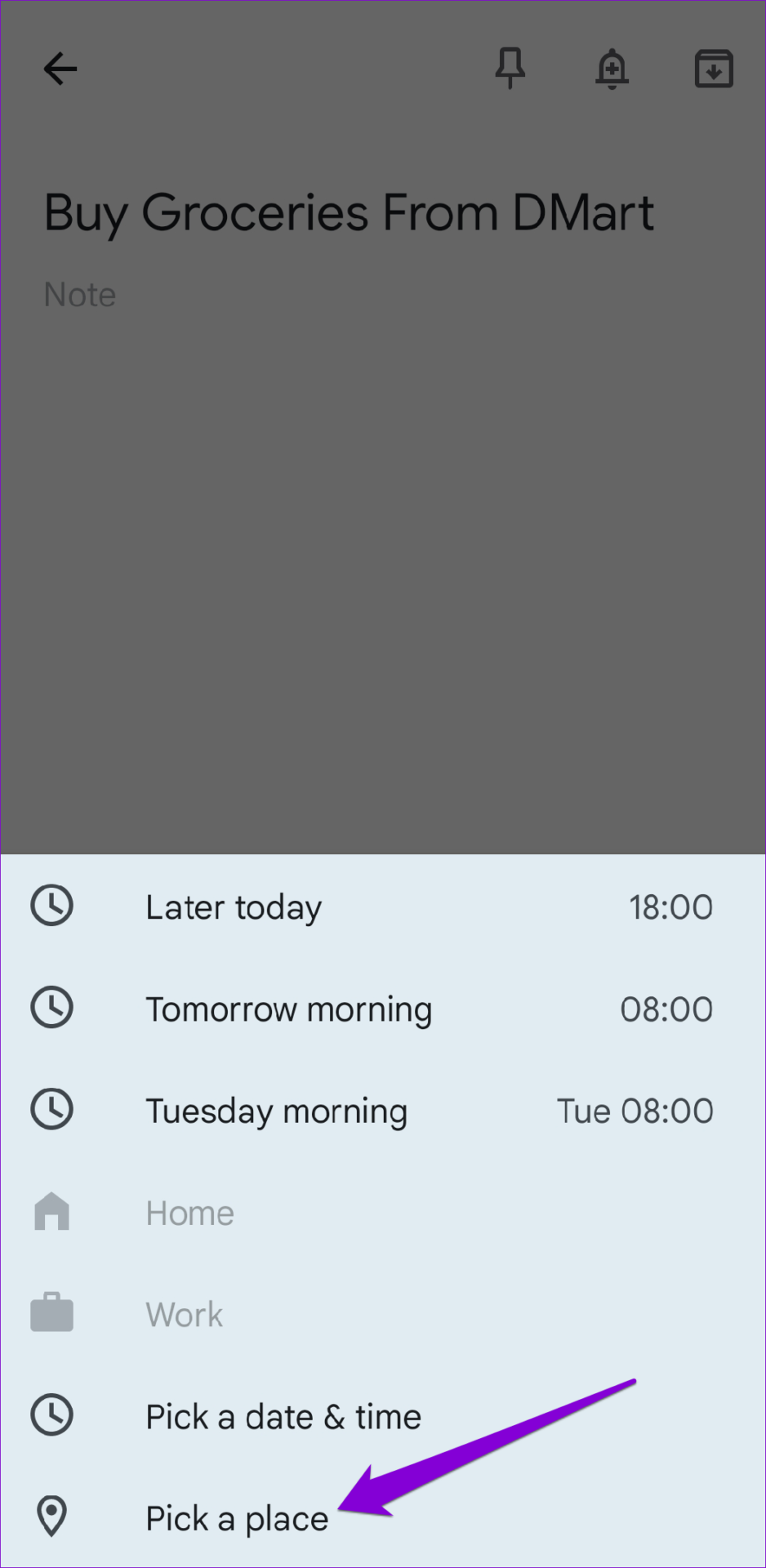Image resolution: width=766 pixels, height=1568 pixels.
Task: Set reminder for Tuesday morning
Action: point(383,1111)
